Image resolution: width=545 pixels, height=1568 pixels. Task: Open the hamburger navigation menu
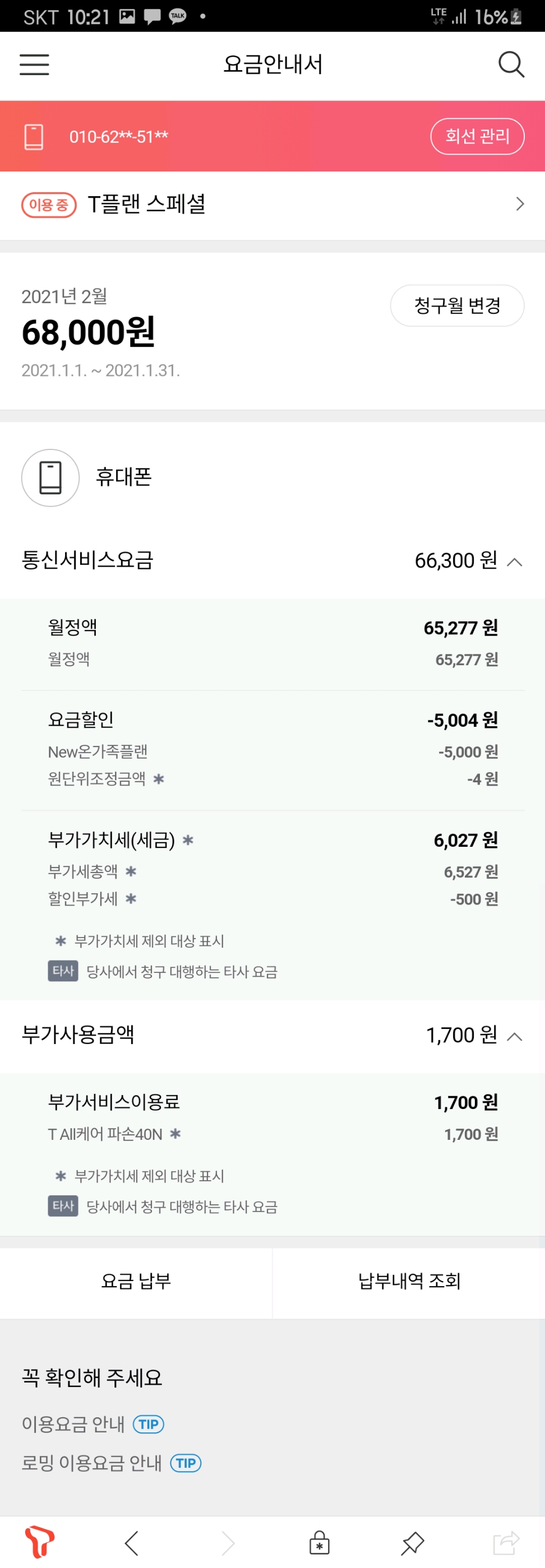[x=34, y=64]
